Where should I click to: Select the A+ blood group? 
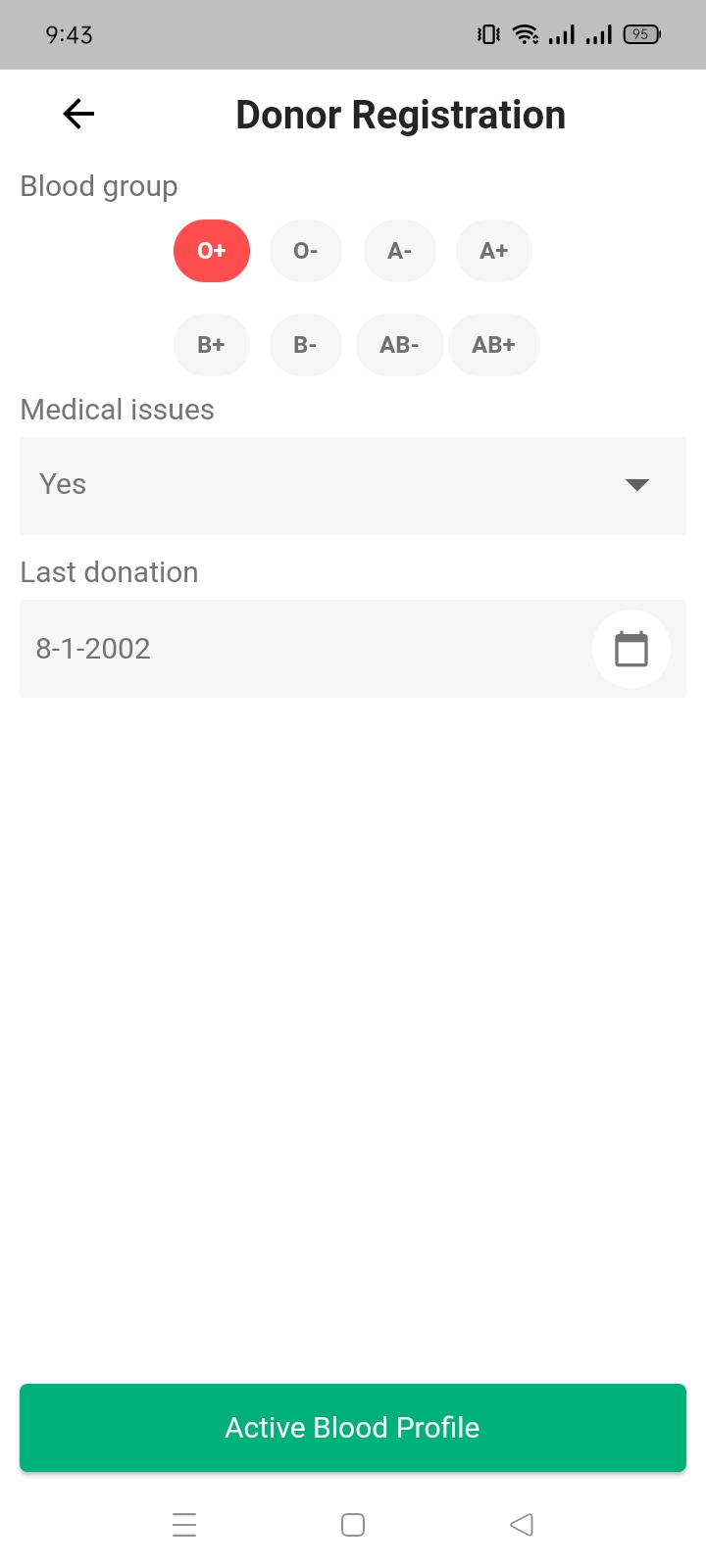pyautogui.click(x=494, y=251)
